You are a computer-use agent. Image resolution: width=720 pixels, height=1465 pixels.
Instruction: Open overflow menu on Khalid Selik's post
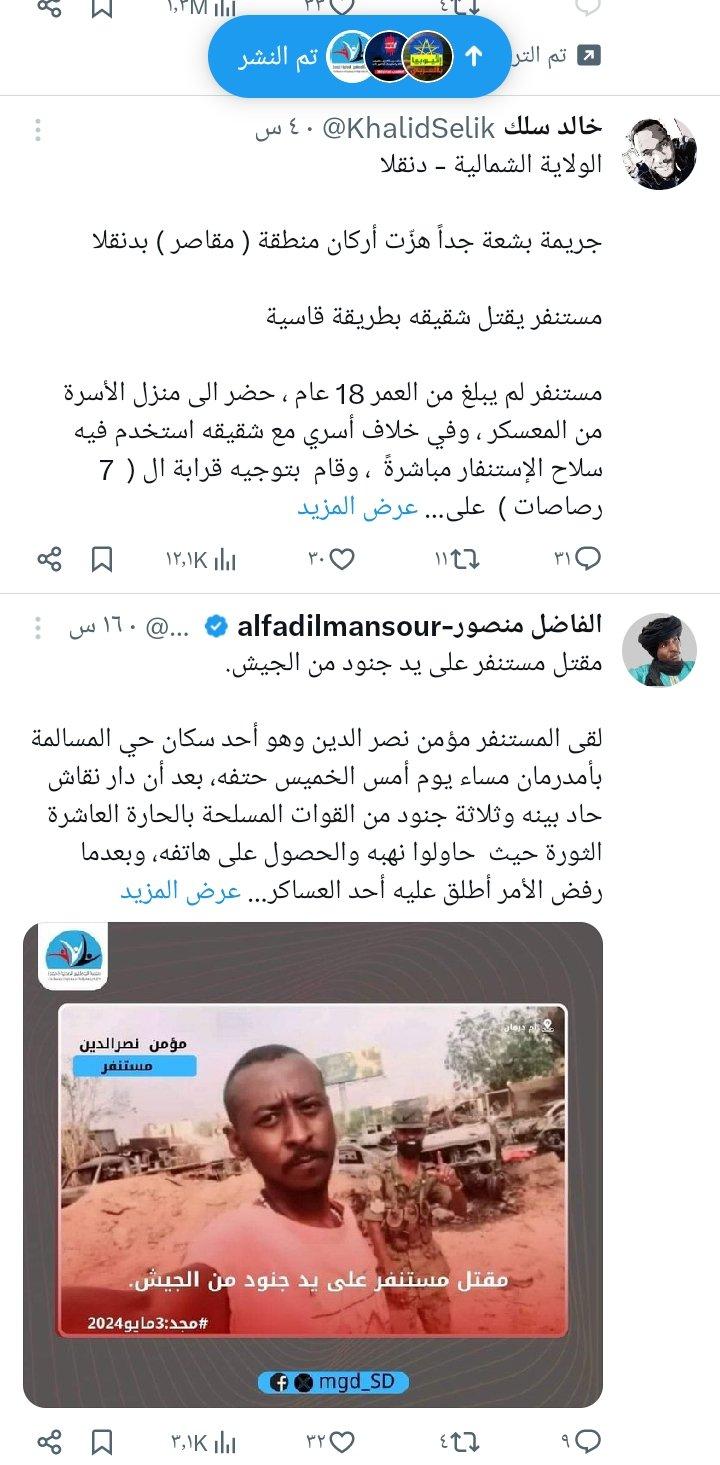click(x=38, y=130)
